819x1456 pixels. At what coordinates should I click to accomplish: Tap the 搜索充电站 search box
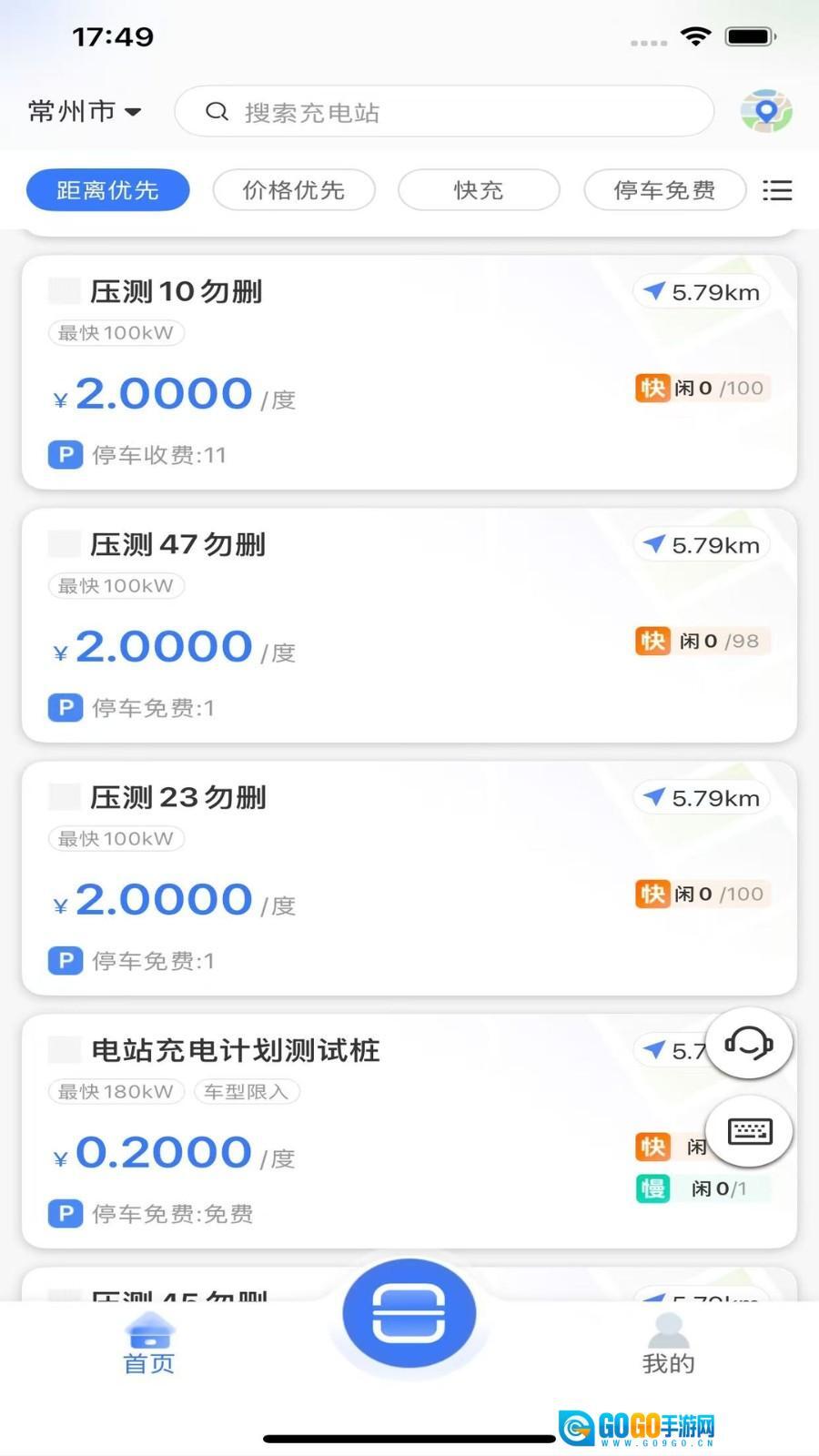(x=444, y=112)
